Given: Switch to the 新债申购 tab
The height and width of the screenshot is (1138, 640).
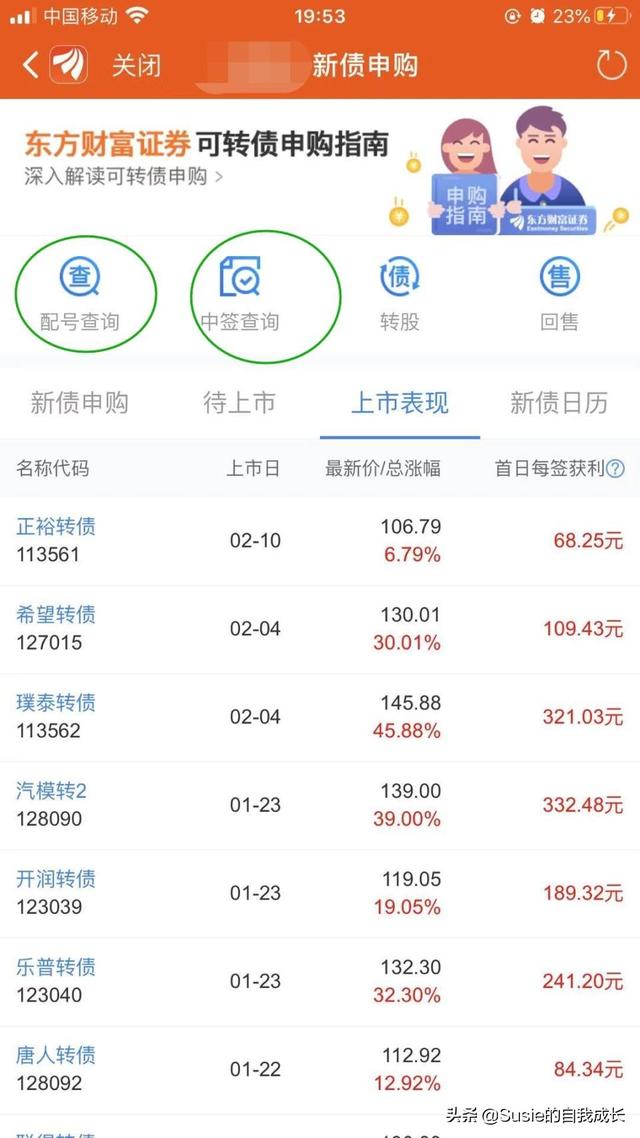Looking at the screenshot, I should 80,403.
